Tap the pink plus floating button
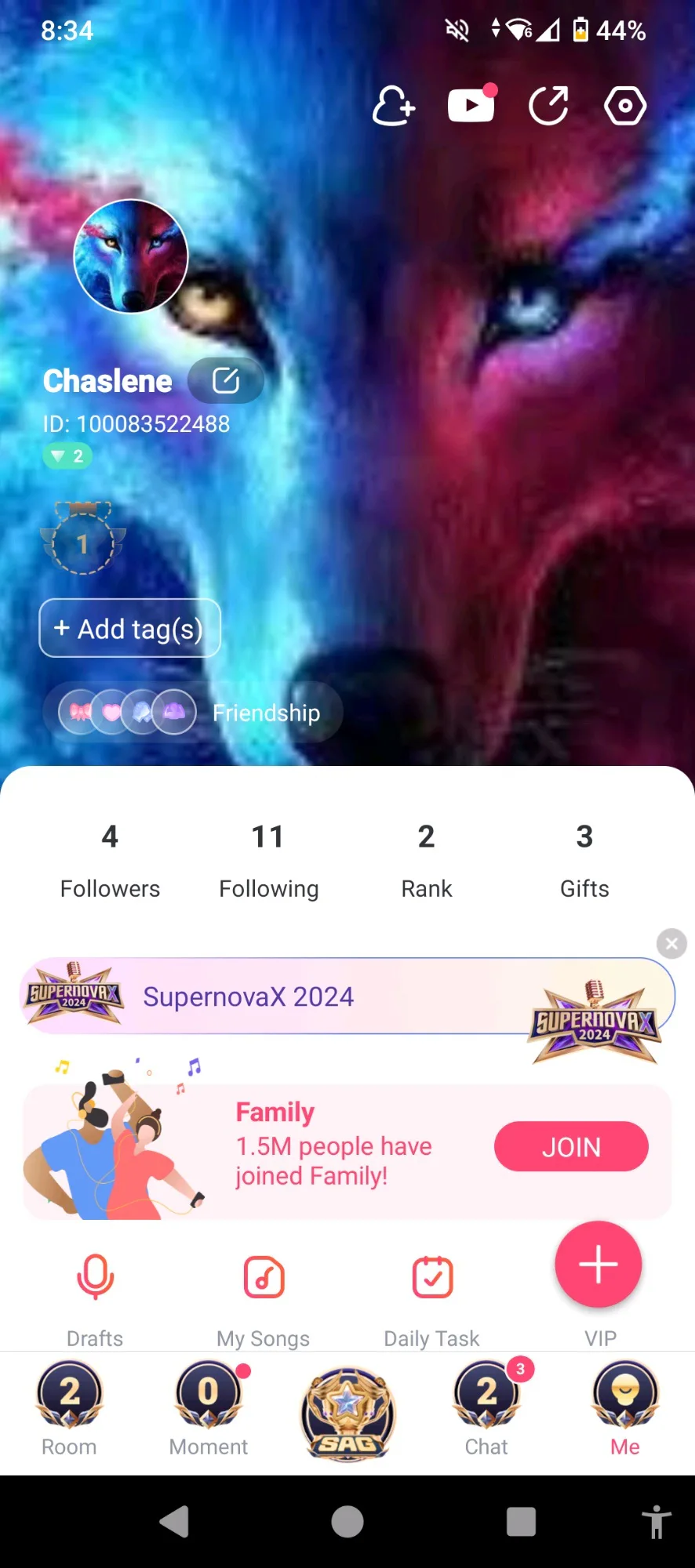Image resolution: width=695 pixels, height=1568 pixels. [599, 1264]
